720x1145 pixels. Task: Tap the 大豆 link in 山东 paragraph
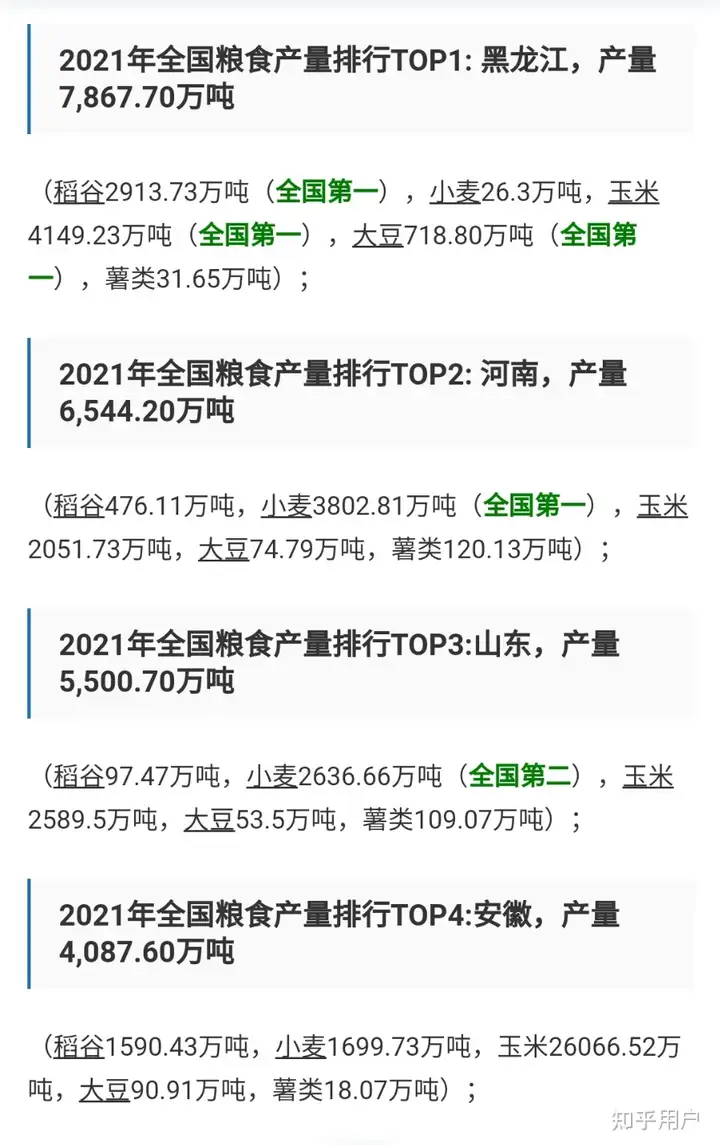coord(208,820)
